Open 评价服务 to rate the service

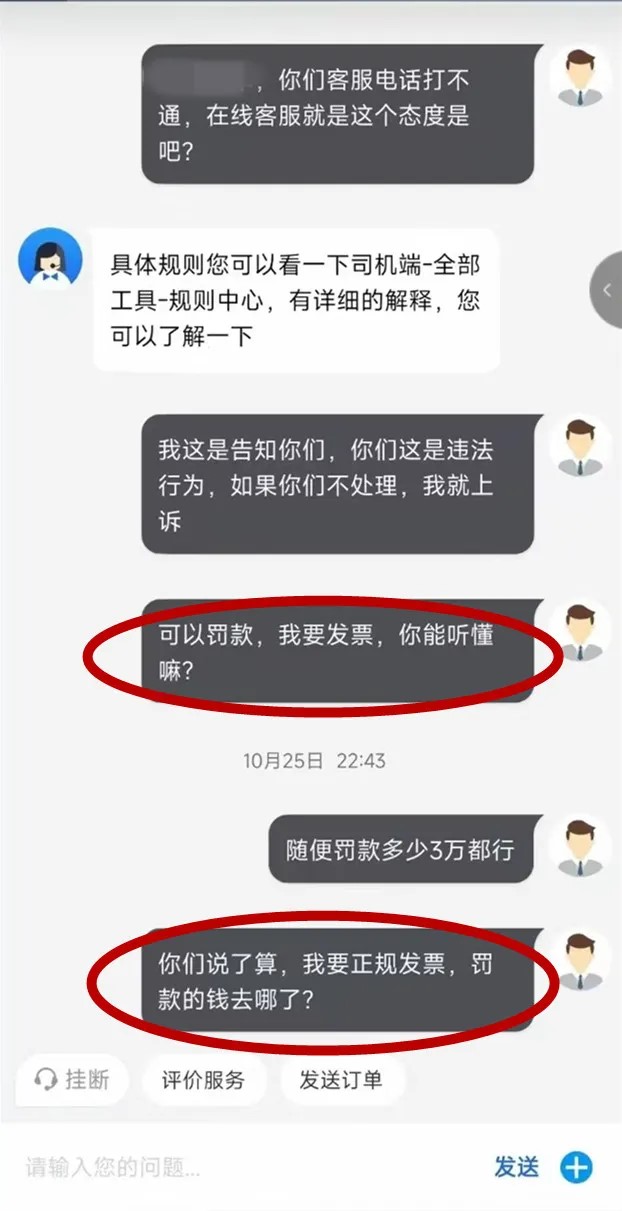coord(203,1080)
